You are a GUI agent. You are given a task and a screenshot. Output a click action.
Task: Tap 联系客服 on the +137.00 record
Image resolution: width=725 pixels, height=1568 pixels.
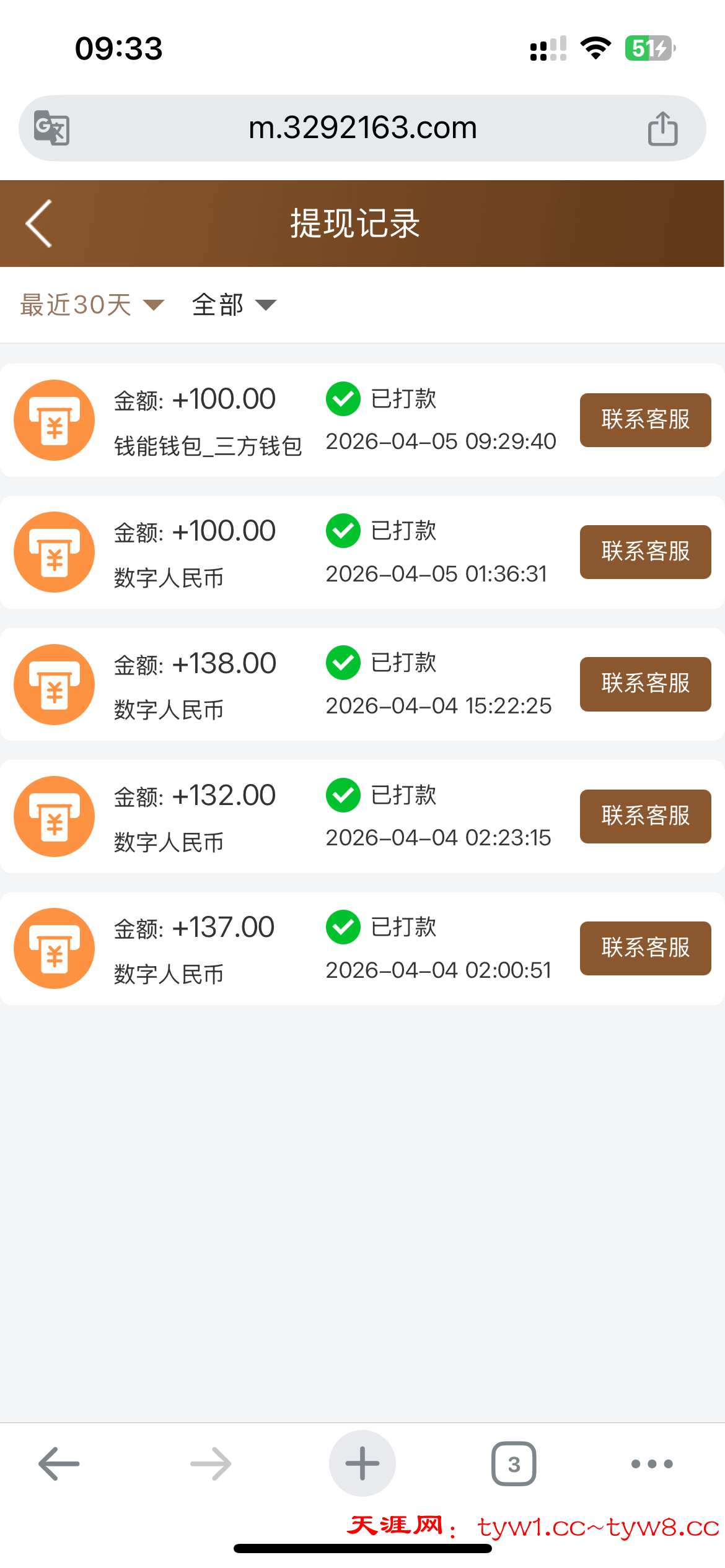click(645, 948)
